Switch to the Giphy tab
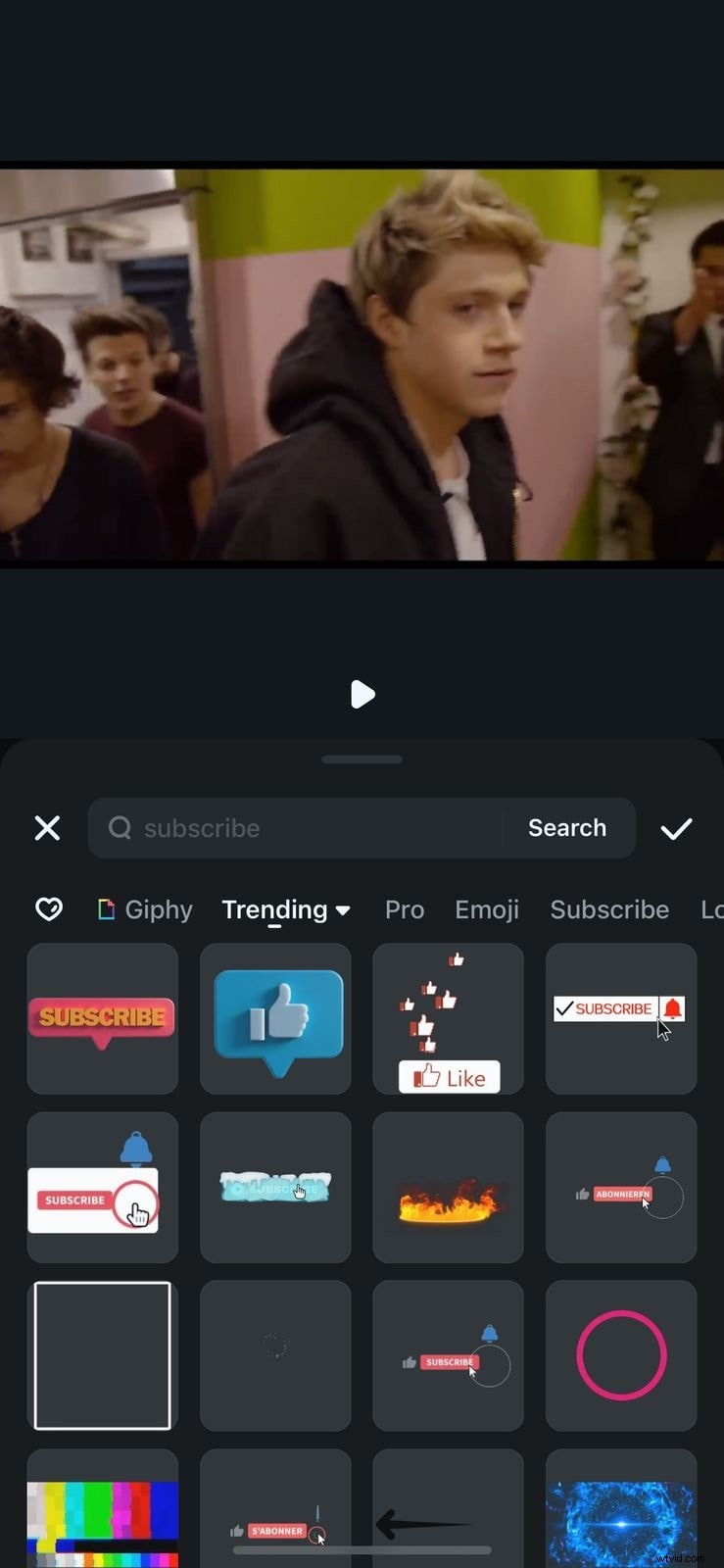The width and height of the screenshot is (724, 1568). pos(145,909)
